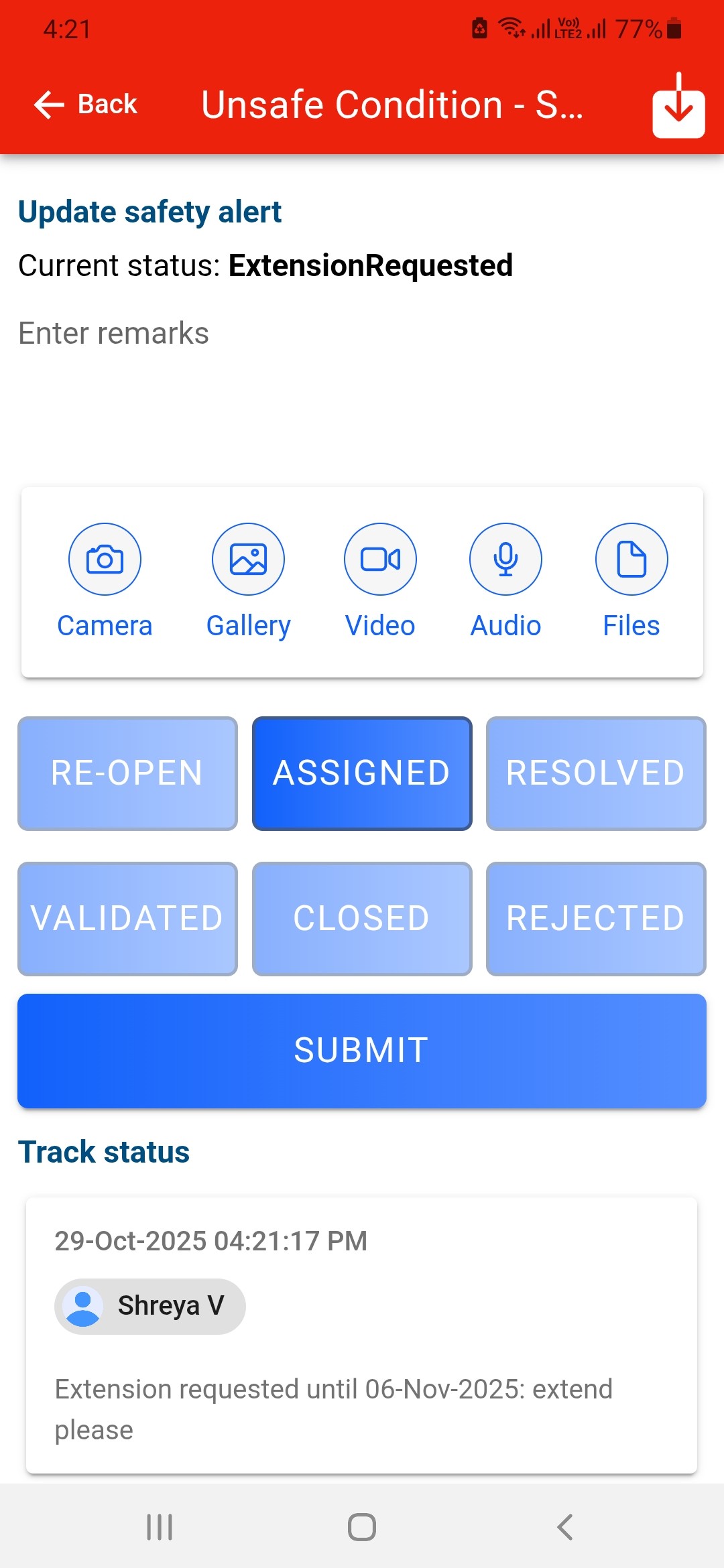Attach a document via Files
The height and width of the screenshot is (1568, 724).
pos(631,560)
